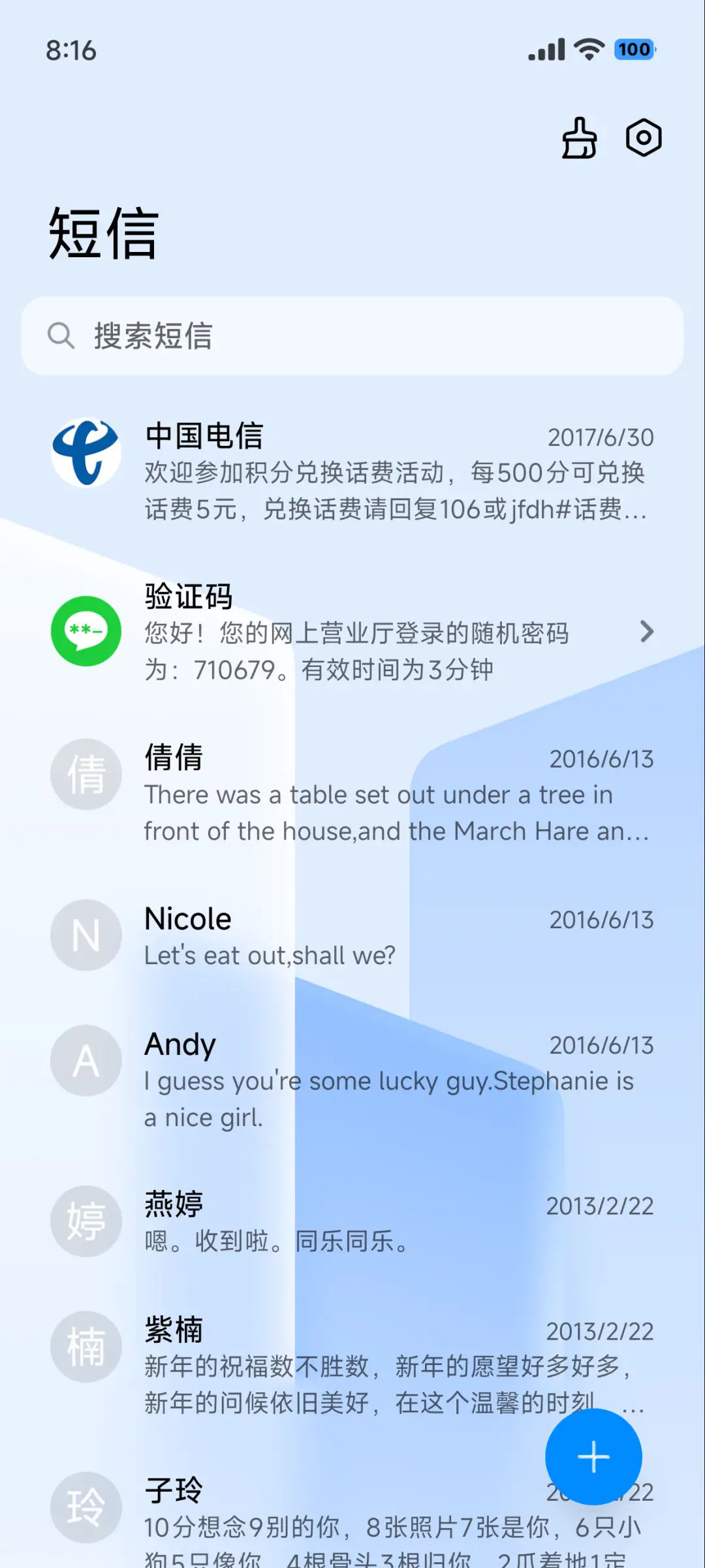Tap Nicole's N avatar circle
705x1568 pixels.
pos(86,935)
